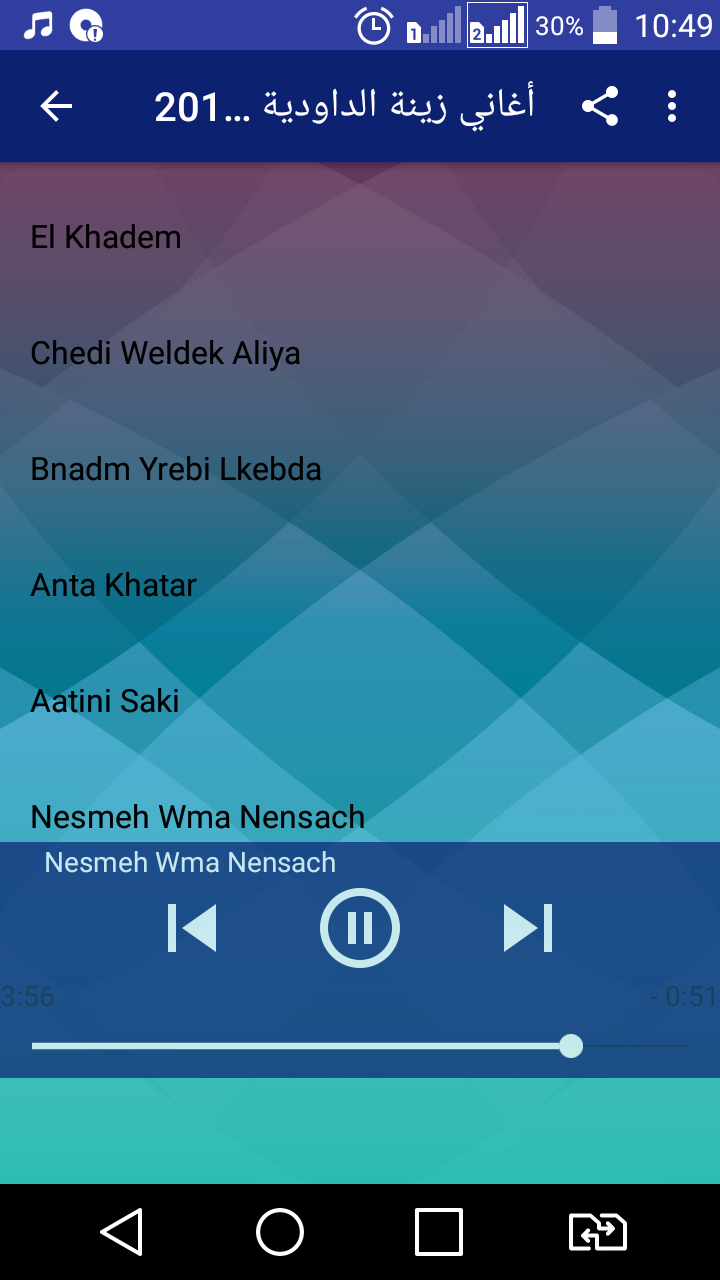Play Chedi Weldek Aliya
Screen dimensions: 720x1280
360,353
